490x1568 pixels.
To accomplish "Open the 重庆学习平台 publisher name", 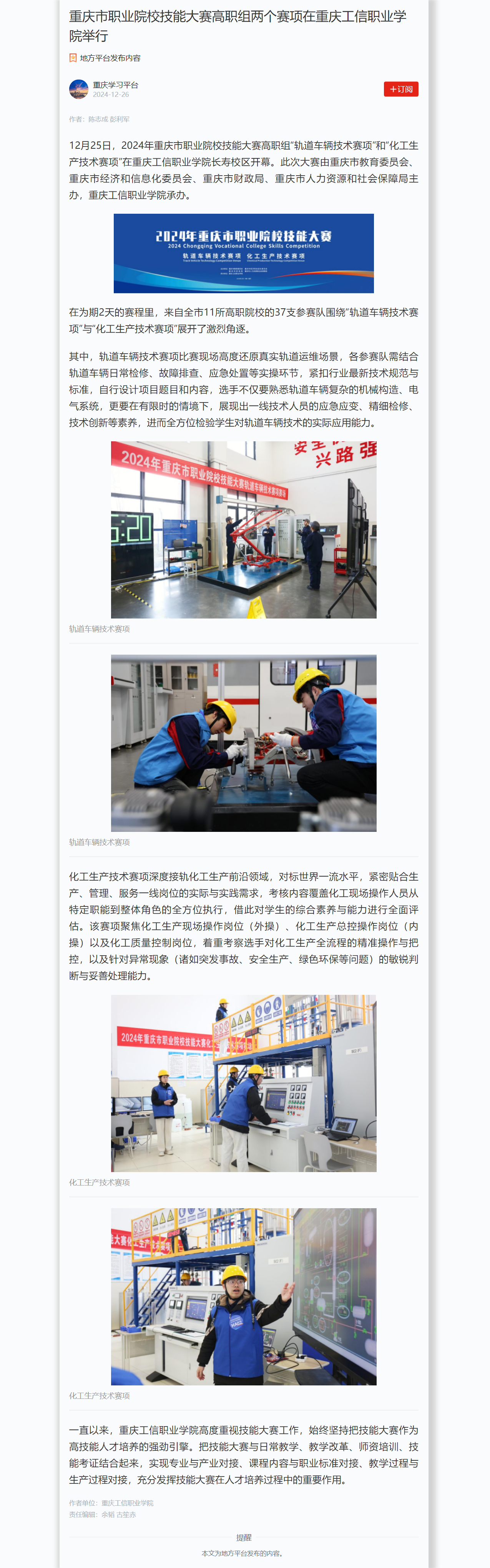I will click(115, 85).
